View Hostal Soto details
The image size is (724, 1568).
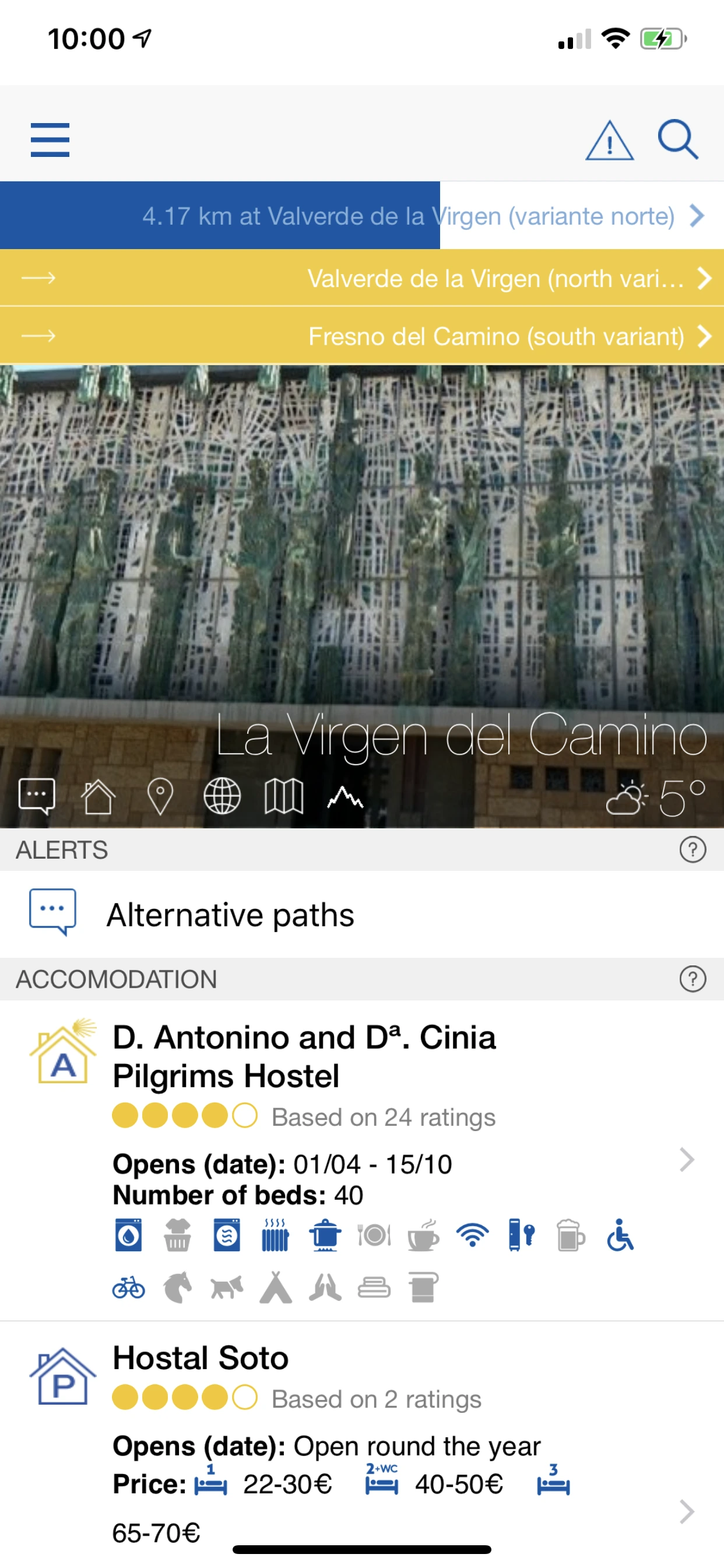[x=201, y=1359]
